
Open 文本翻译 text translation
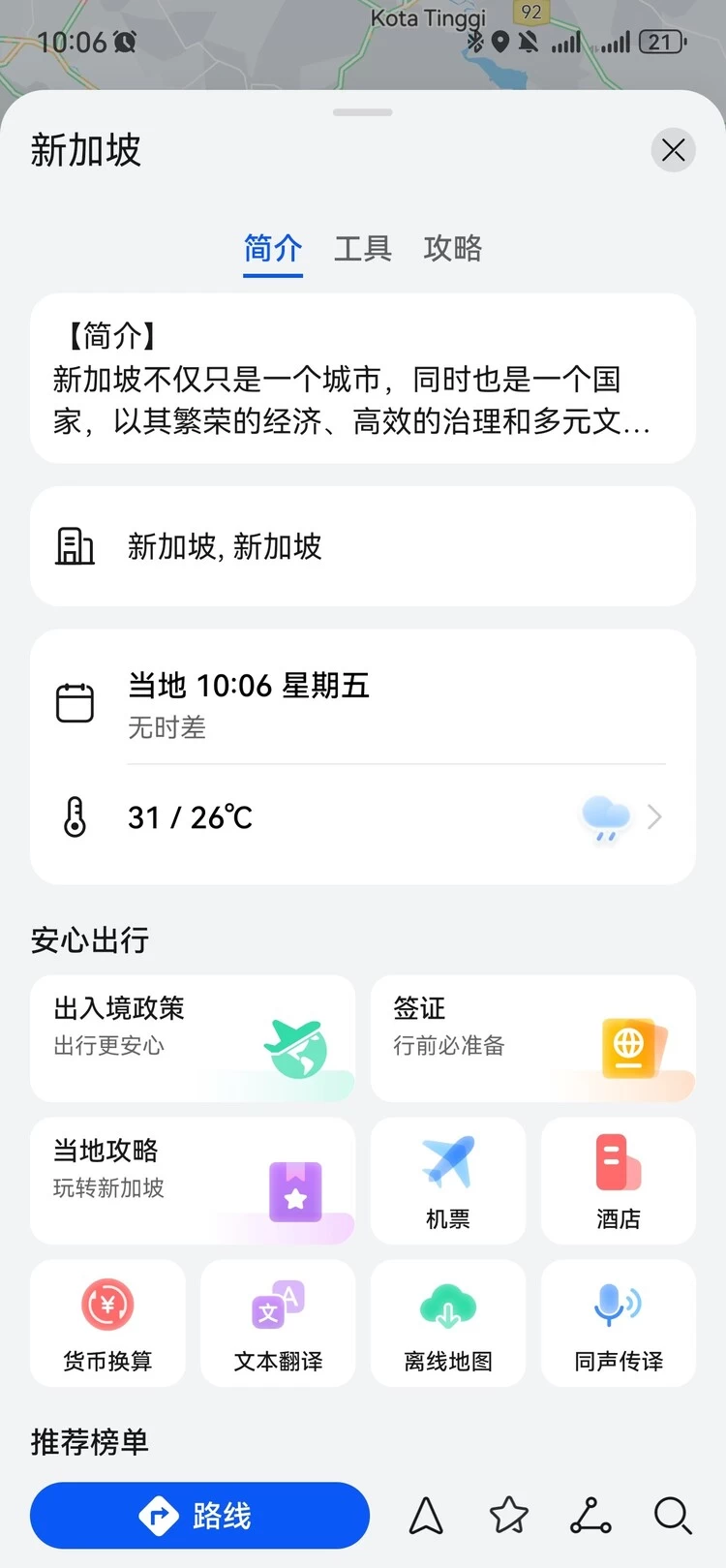[x=278, y=1323]
